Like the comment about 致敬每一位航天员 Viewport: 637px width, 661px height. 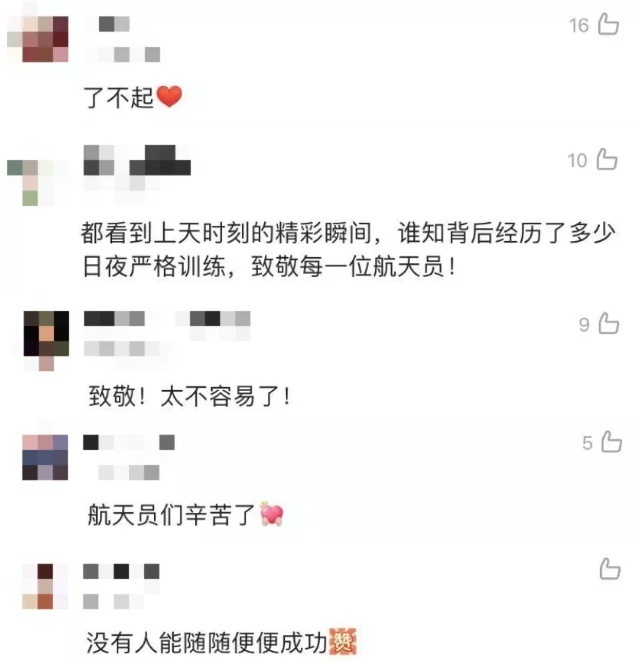tap(607, 160)
